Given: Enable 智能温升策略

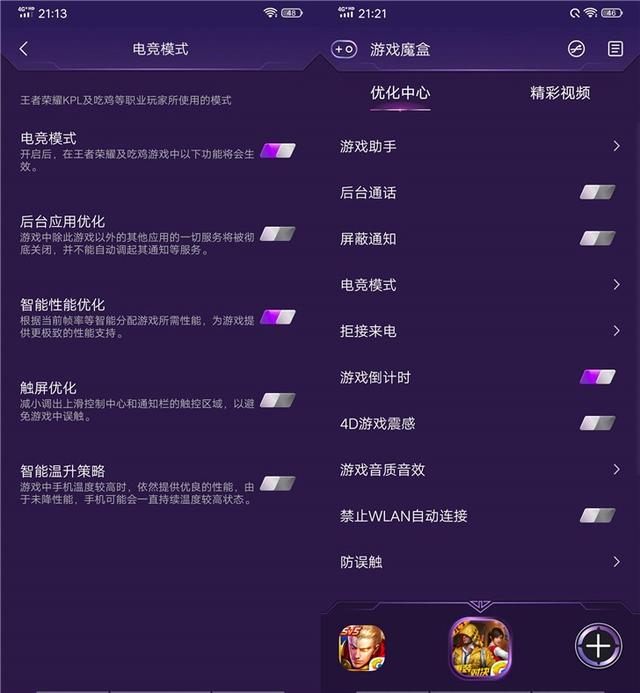Looking at the screenshot, I should coord(278,483).
